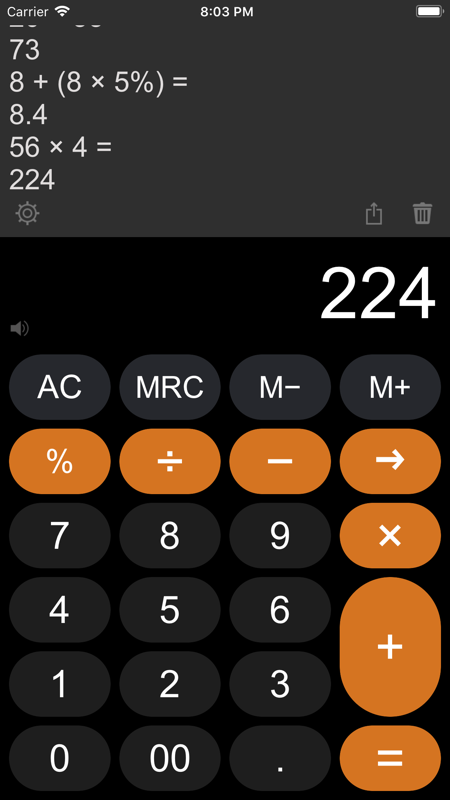
Task: Select the minus operator
Action: 280,461
